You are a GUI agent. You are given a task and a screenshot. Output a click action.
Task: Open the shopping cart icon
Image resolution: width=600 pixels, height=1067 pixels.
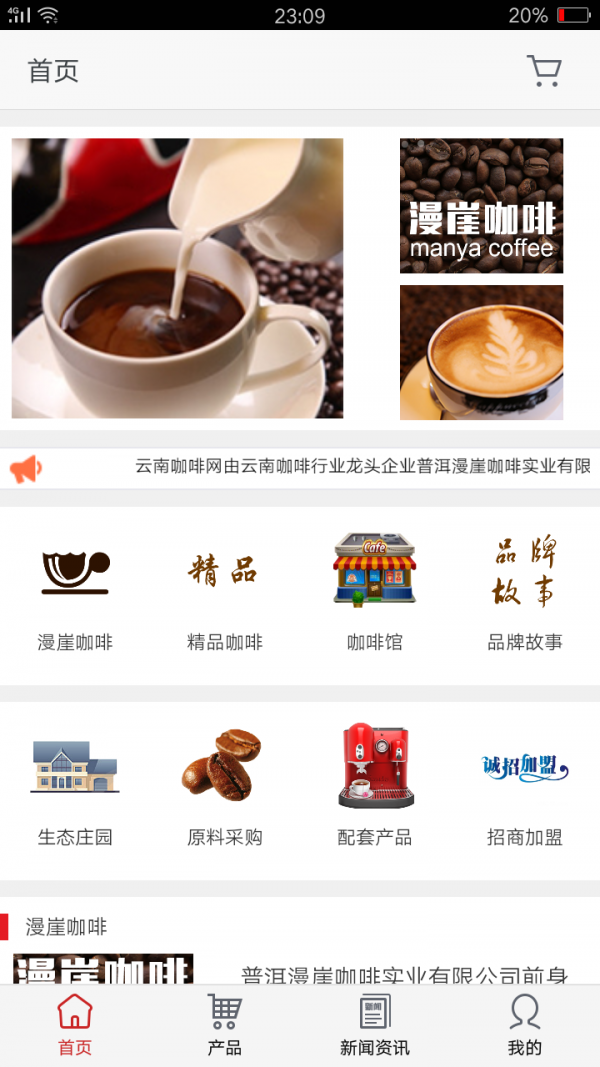pos(544,71)
